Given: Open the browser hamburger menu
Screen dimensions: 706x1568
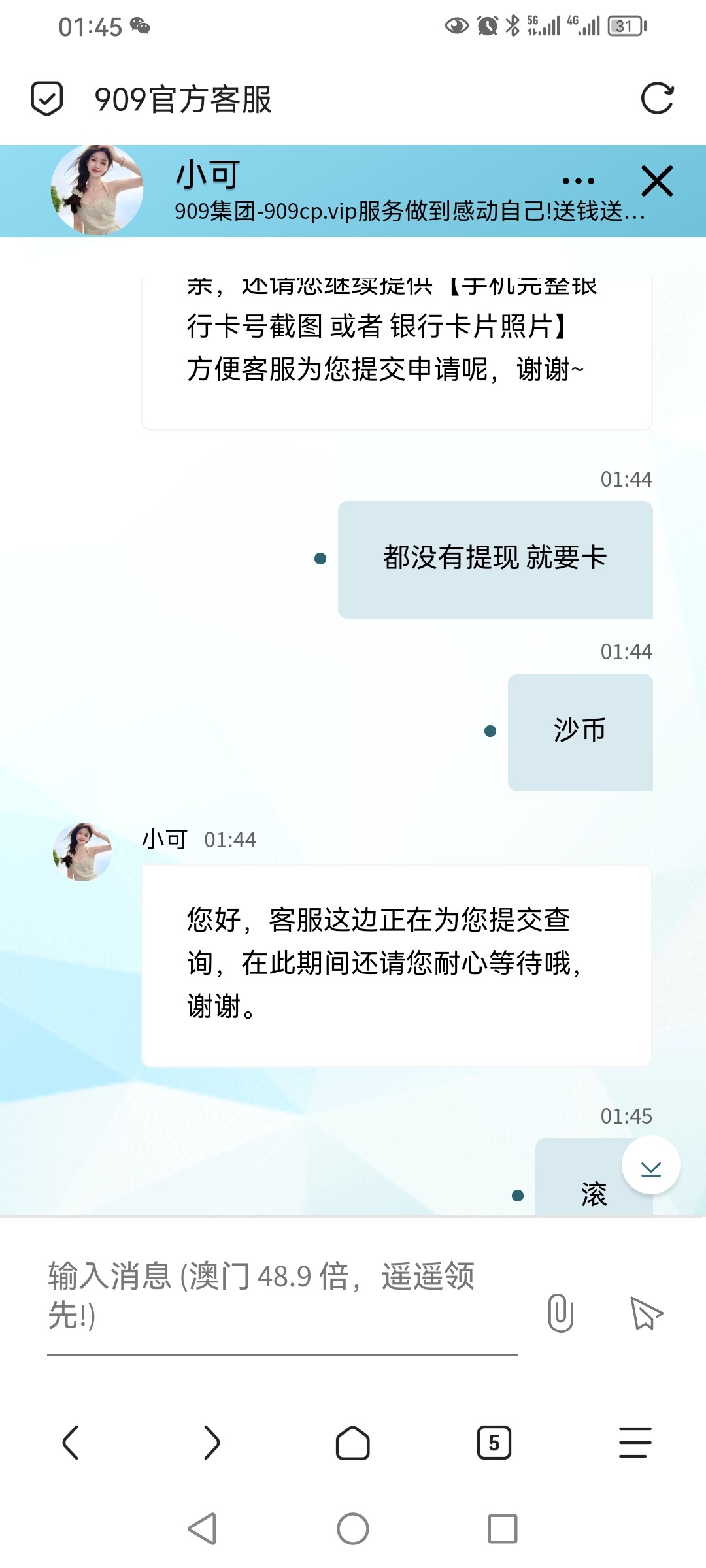Looking at the screenshot, I should [635, 1443].
